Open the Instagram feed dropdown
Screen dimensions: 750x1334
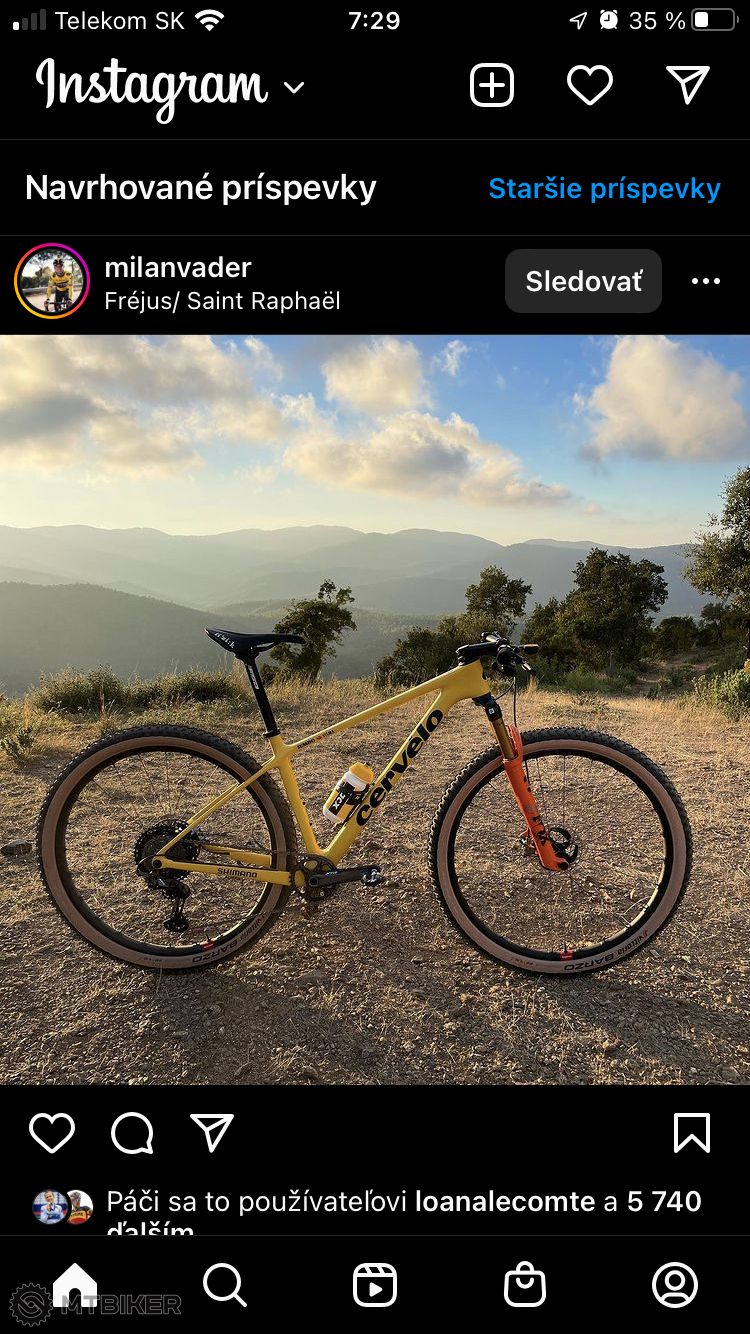294,88
